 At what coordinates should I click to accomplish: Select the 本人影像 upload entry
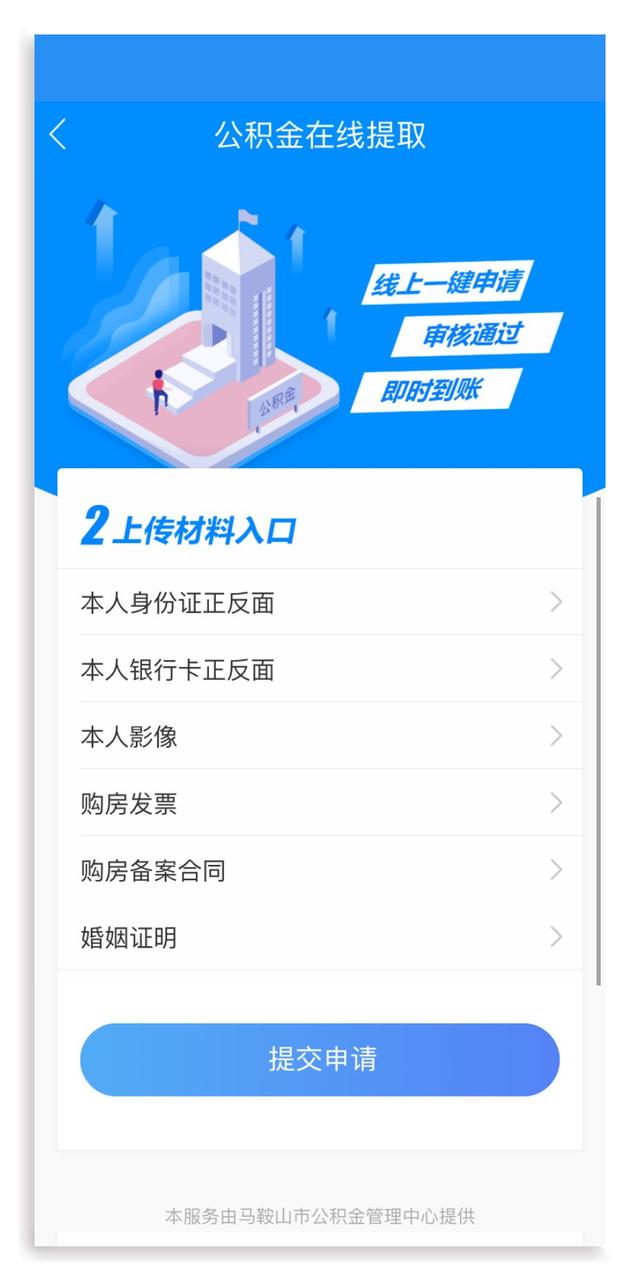pos(320,736)
